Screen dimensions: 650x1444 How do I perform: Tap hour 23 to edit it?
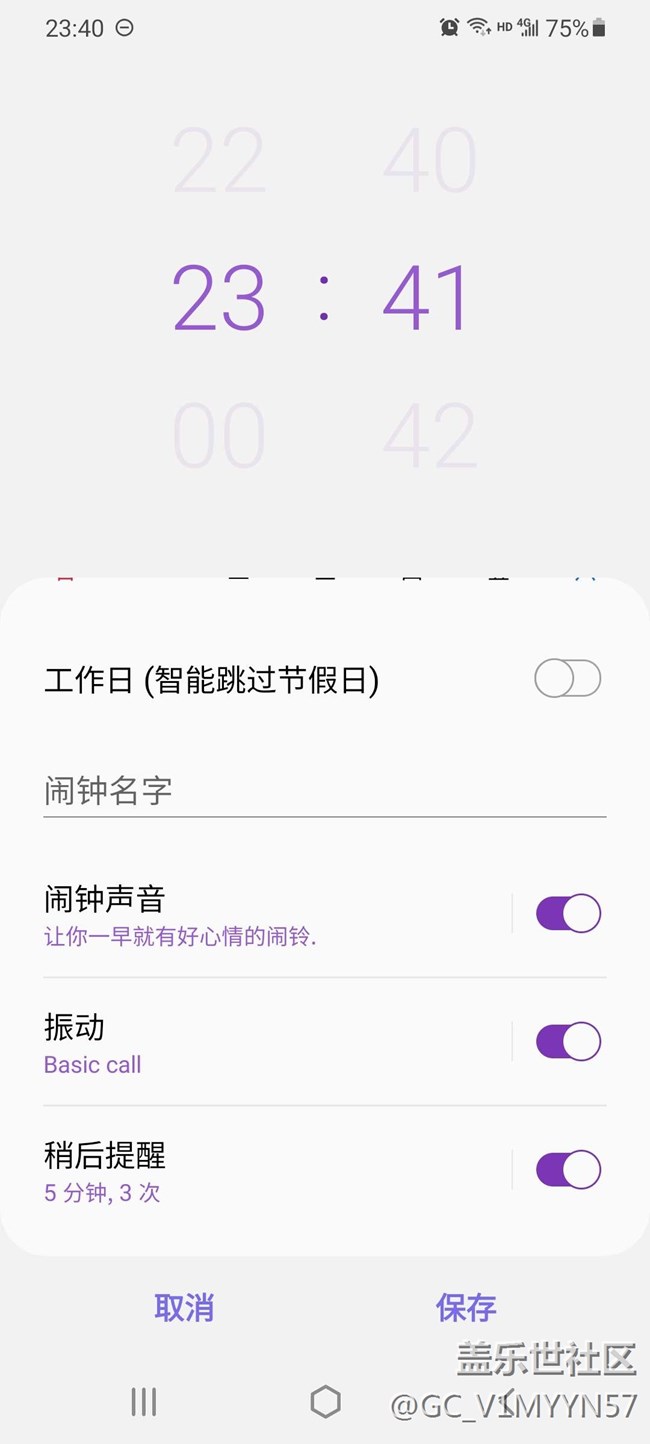[219, 298]
